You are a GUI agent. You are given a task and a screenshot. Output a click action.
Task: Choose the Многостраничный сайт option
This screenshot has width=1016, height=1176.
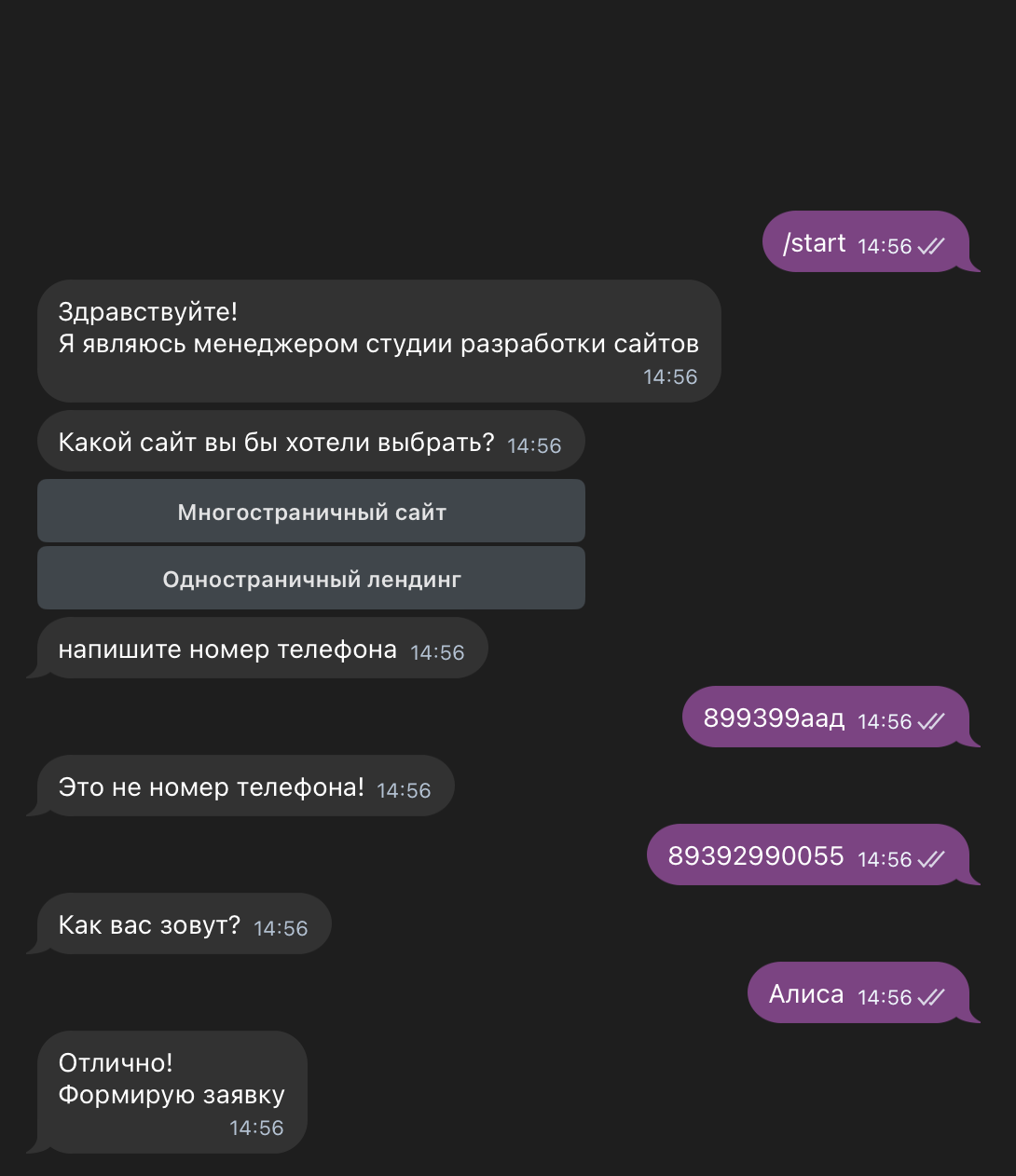(311, 512)
